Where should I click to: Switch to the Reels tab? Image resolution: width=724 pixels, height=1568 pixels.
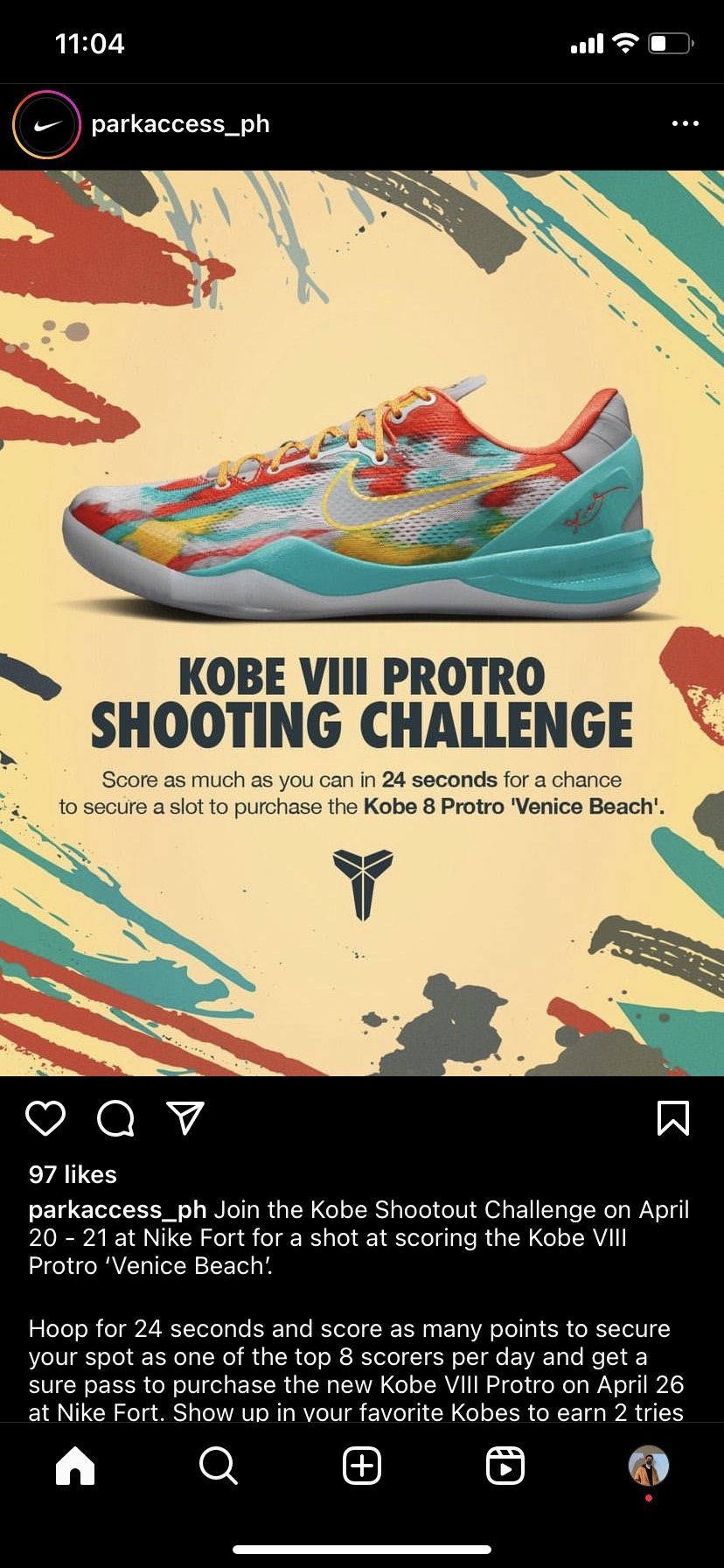(505, 1465)
